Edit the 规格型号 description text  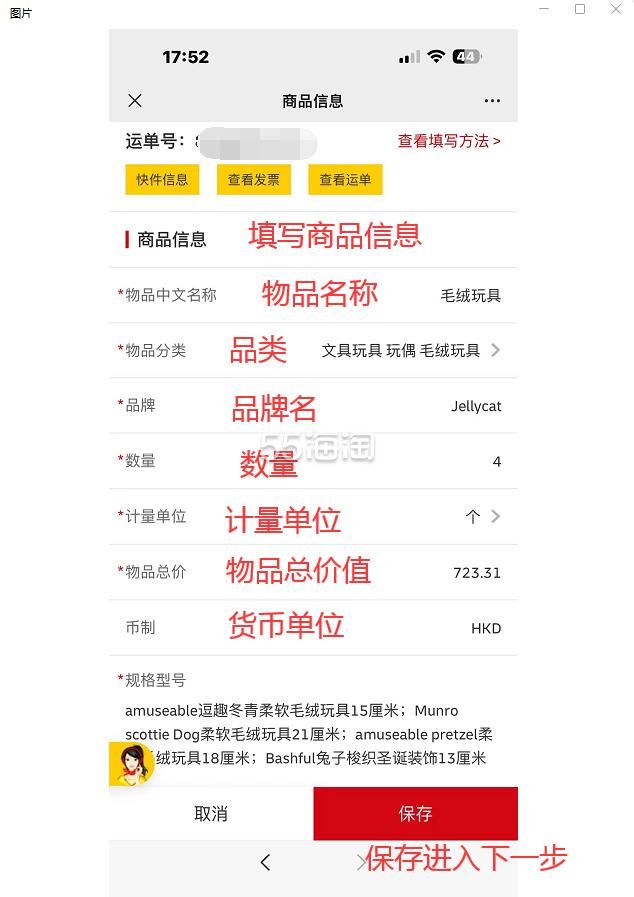[310, 734]
